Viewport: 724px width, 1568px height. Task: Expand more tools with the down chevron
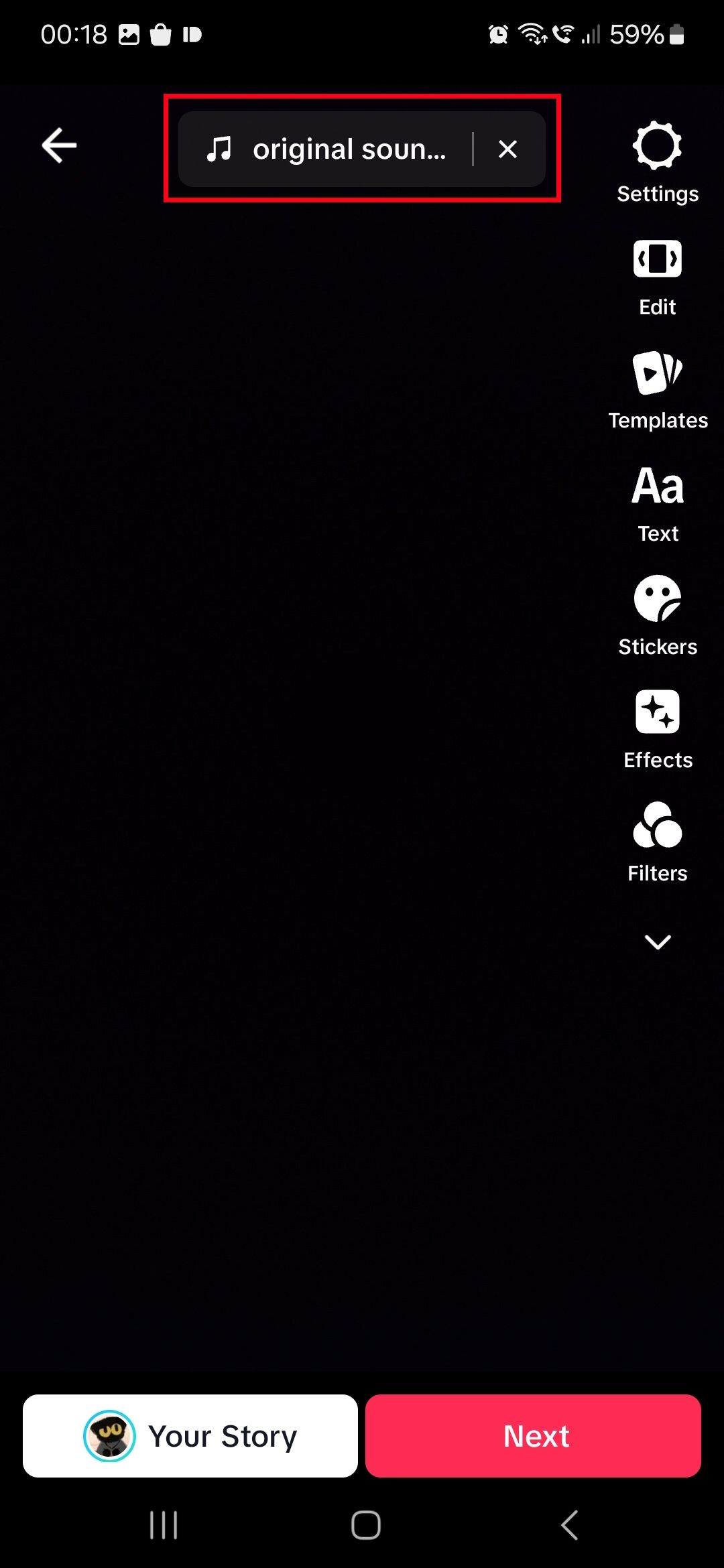(x=656, y=942)
